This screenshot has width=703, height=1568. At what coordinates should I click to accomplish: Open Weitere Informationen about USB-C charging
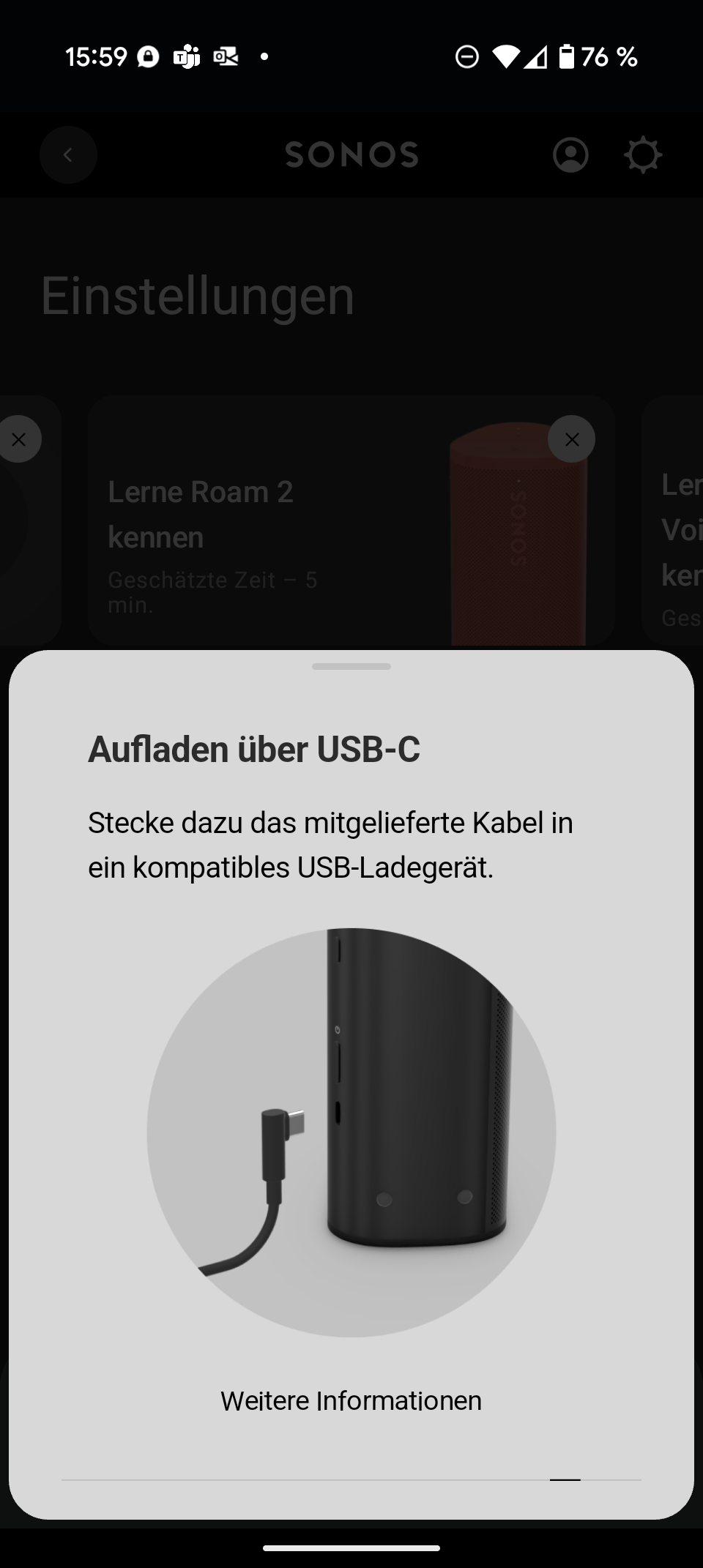pyautogui.click(x=351, y=1400)
